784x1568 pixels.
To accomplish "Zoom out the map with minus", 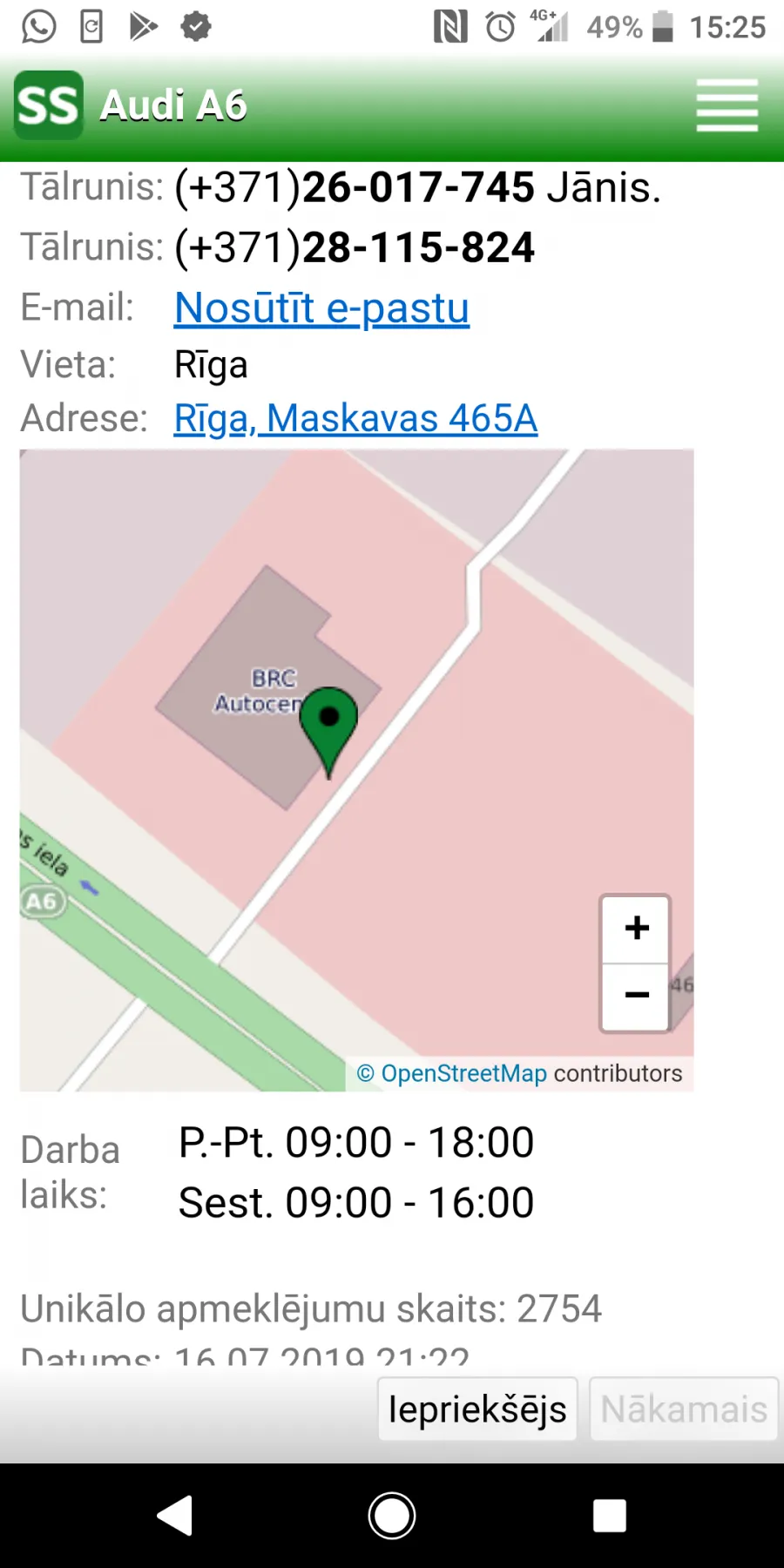I will click(x=637, y=997).
